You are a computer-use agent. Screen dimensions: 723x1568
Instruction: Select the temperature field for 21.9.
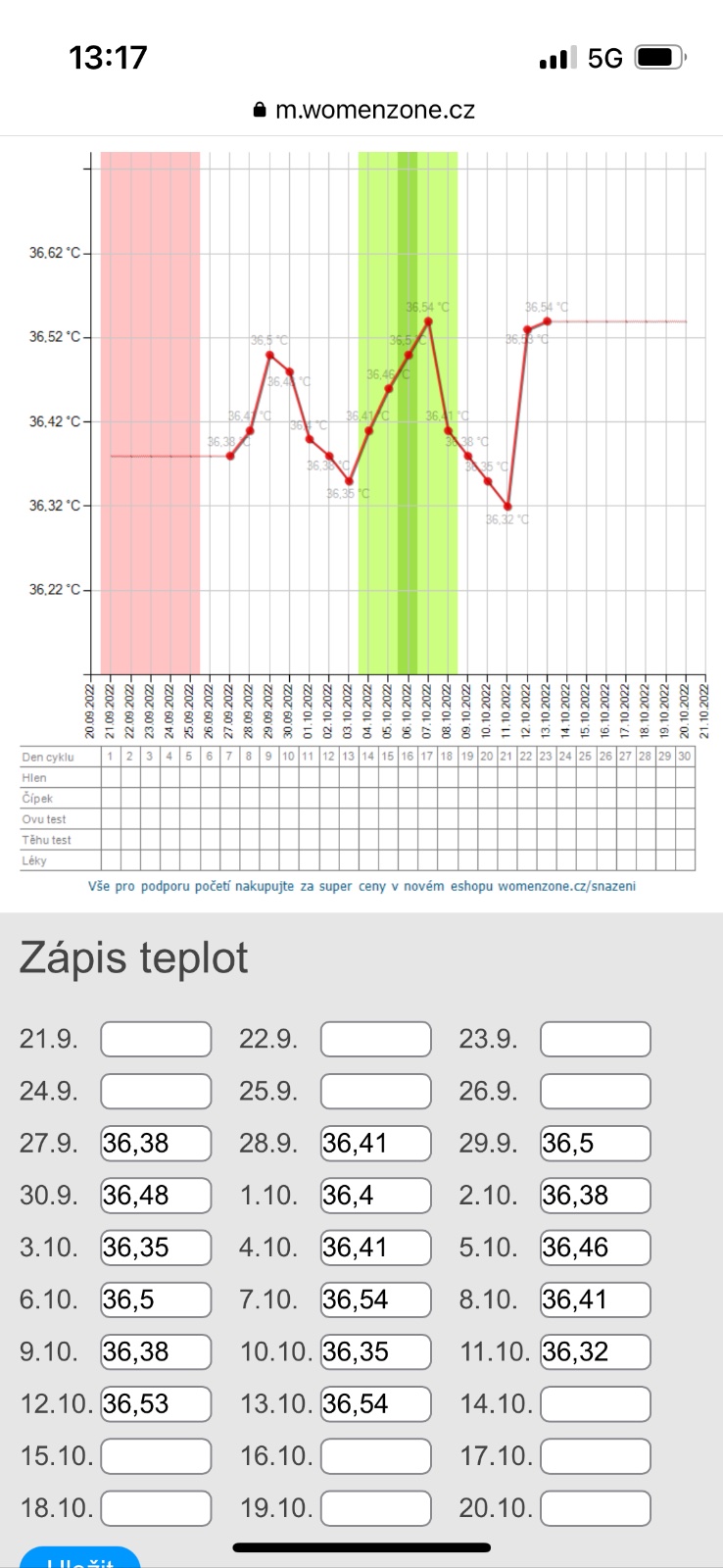(x=156, y=1039)
